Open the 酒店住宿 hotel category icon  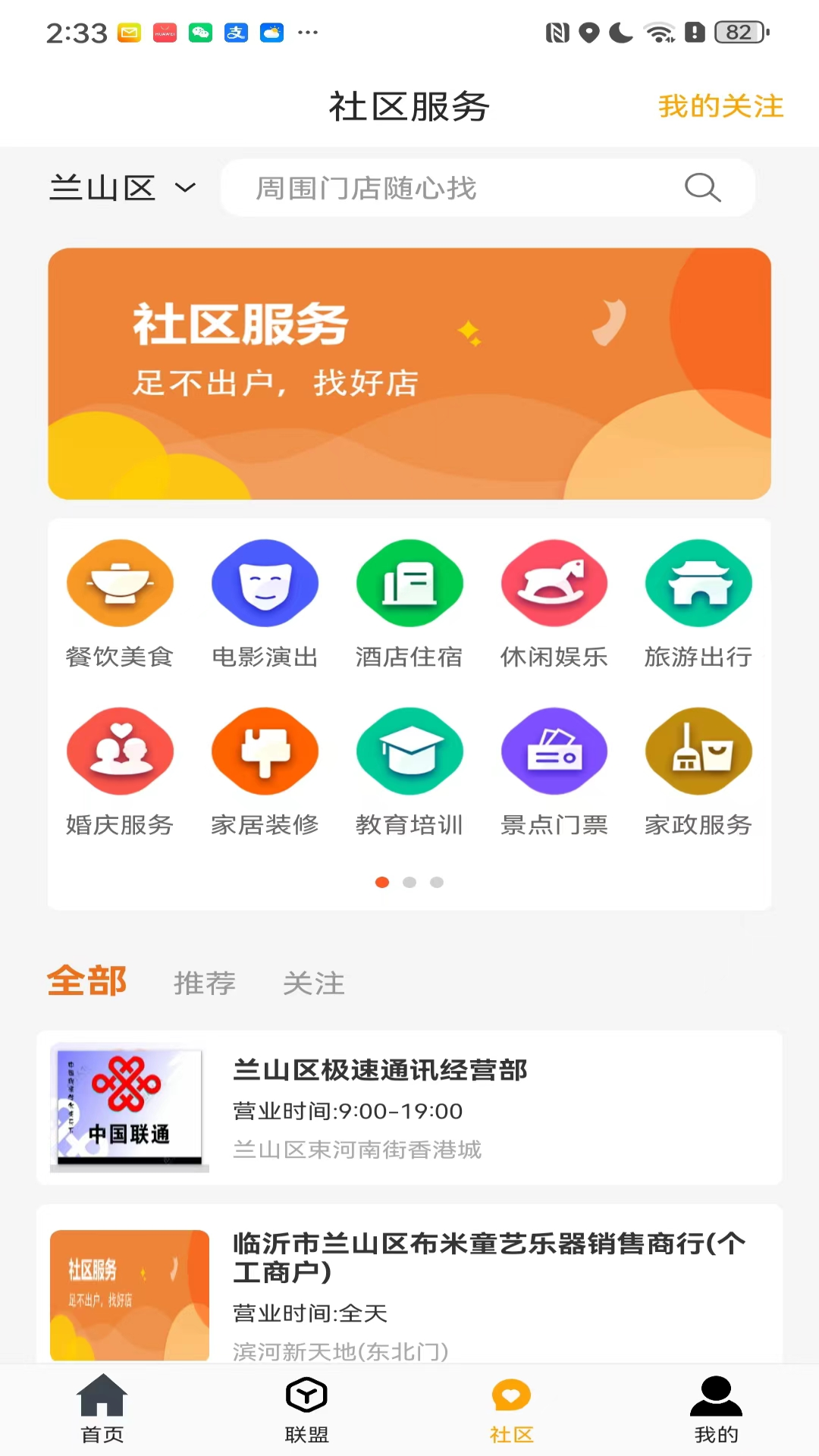pyautogui.click(x=409, y=583)
